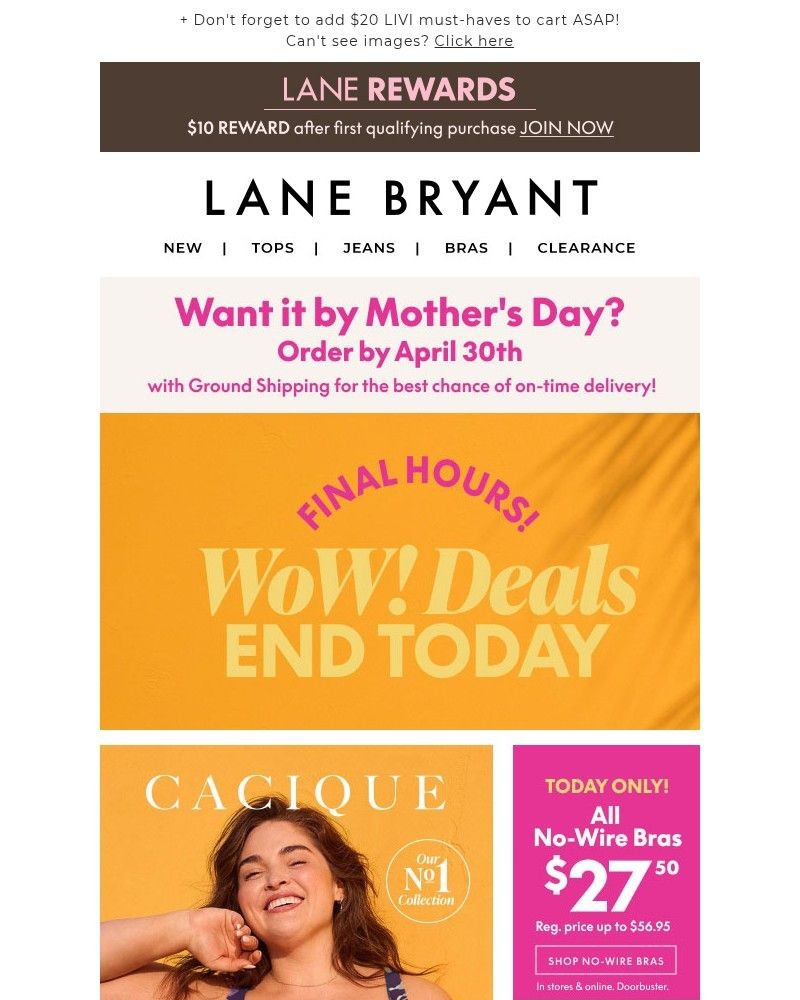Click the Lane Bryant logo
This screenshot has width=800, height=1000.
click(x=400, y=197)
